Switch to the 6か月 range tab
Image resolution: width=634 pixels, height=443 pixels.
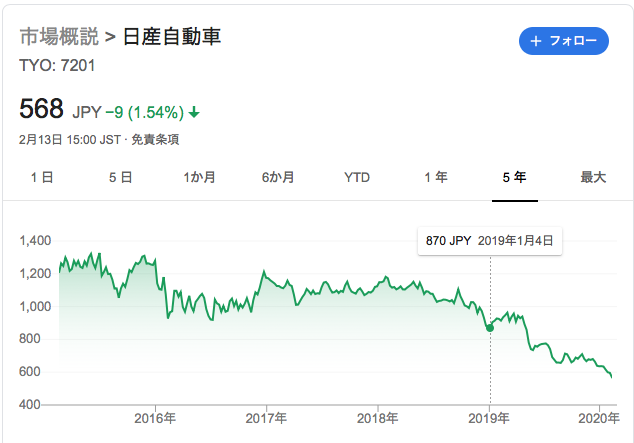click(278, 177)
